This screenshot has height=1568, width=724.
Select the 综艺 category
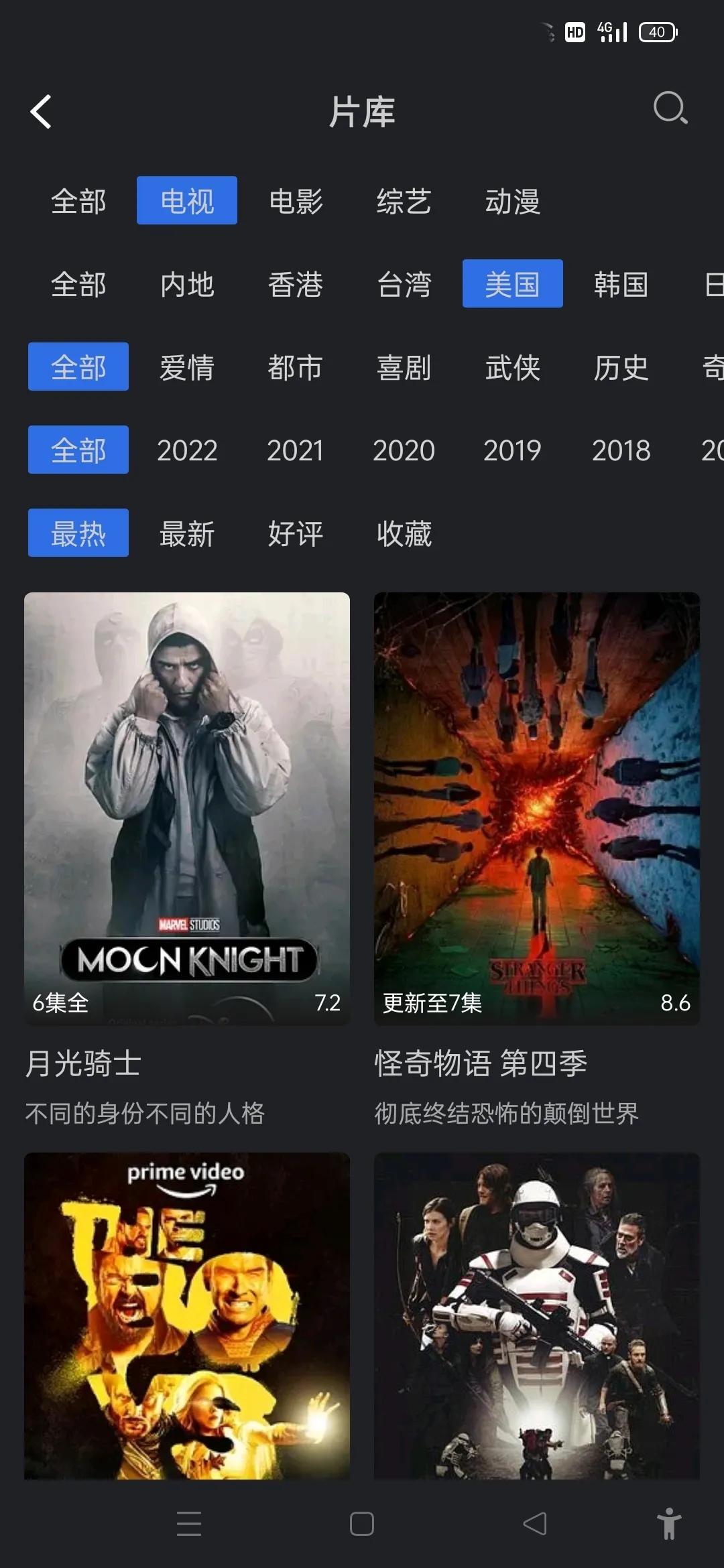(404, 201)
